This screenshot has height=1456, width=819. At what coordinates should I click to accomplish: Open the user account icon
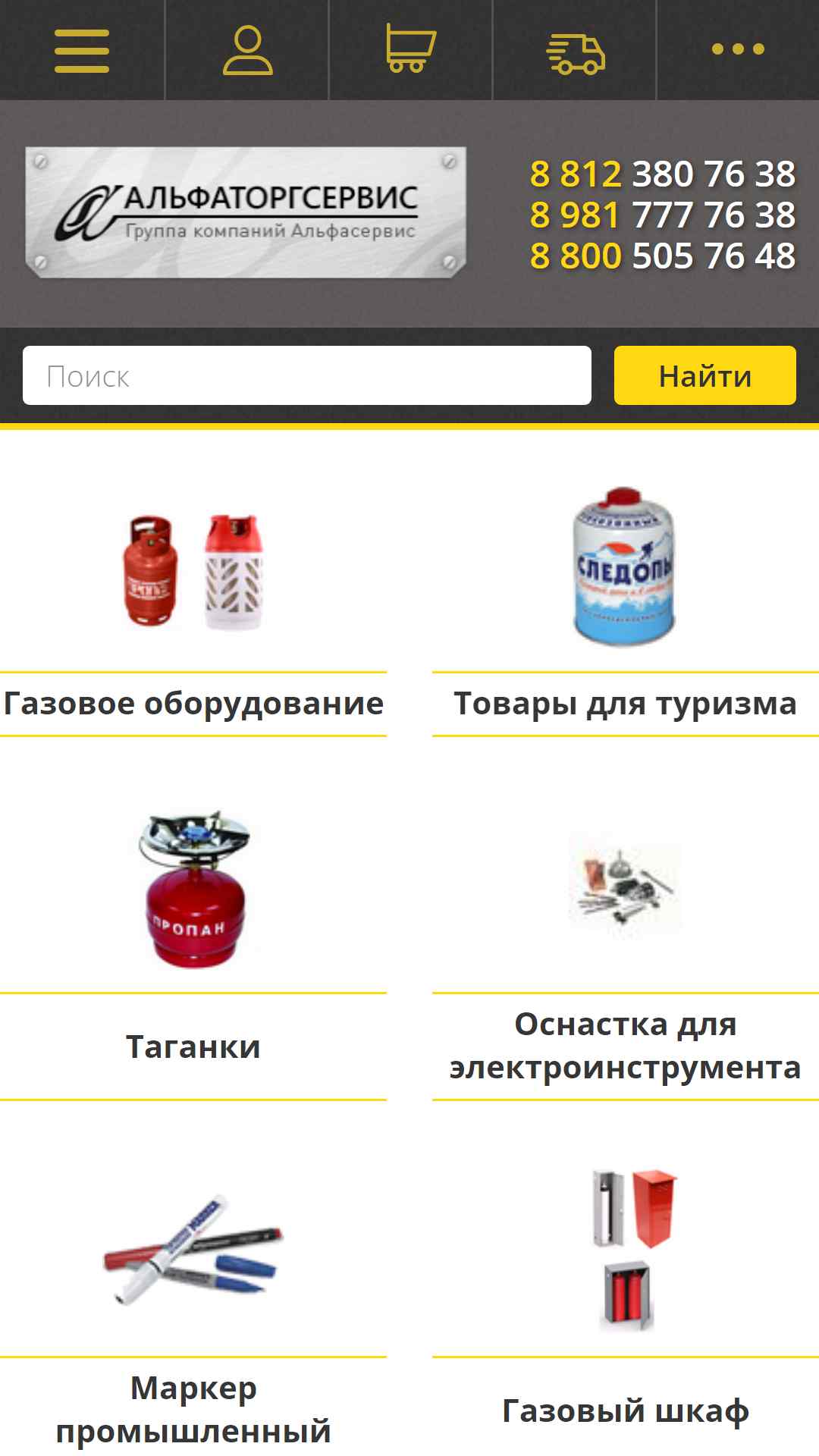point(247,50)
